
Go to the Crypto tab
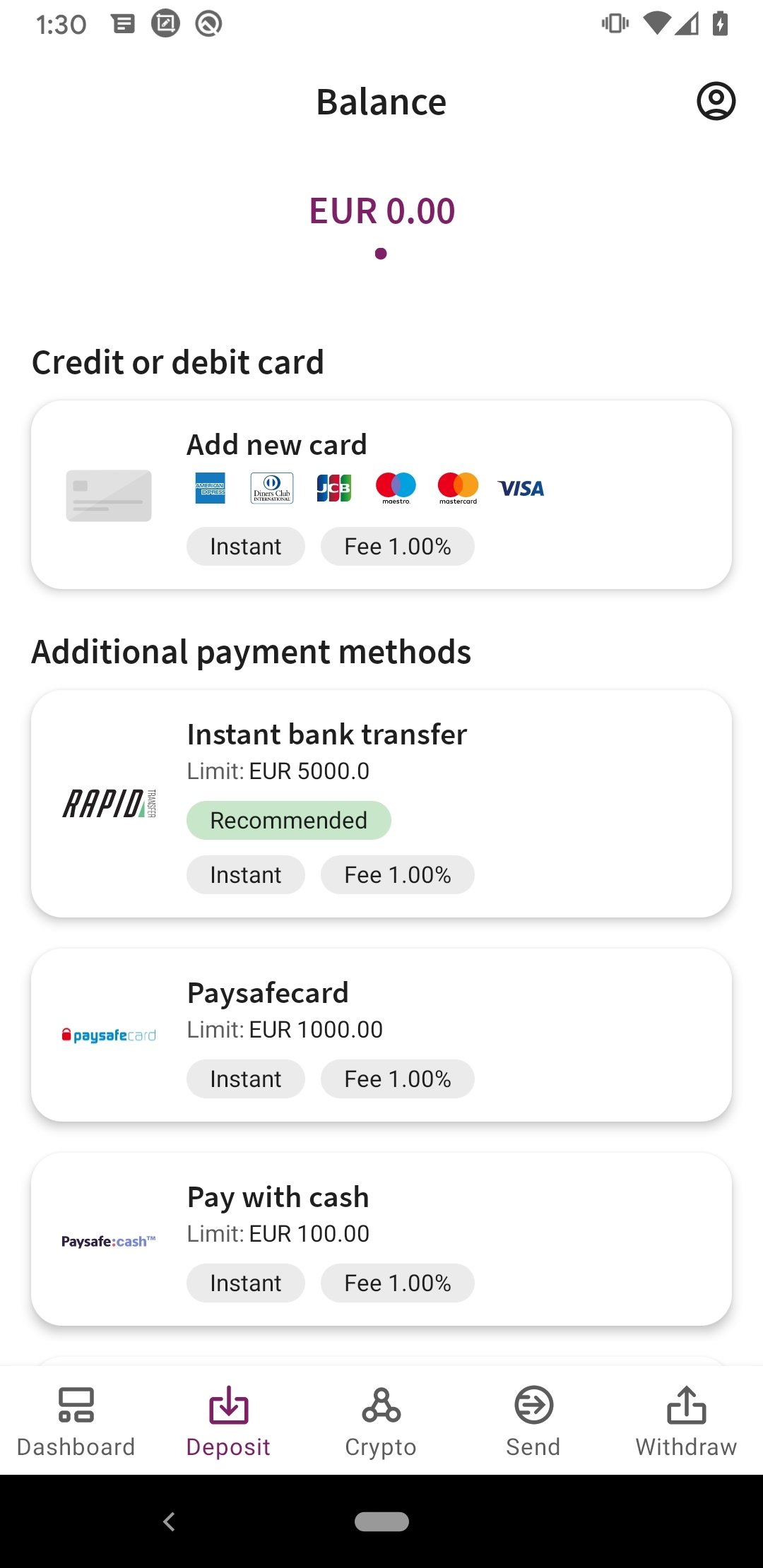381,1421
